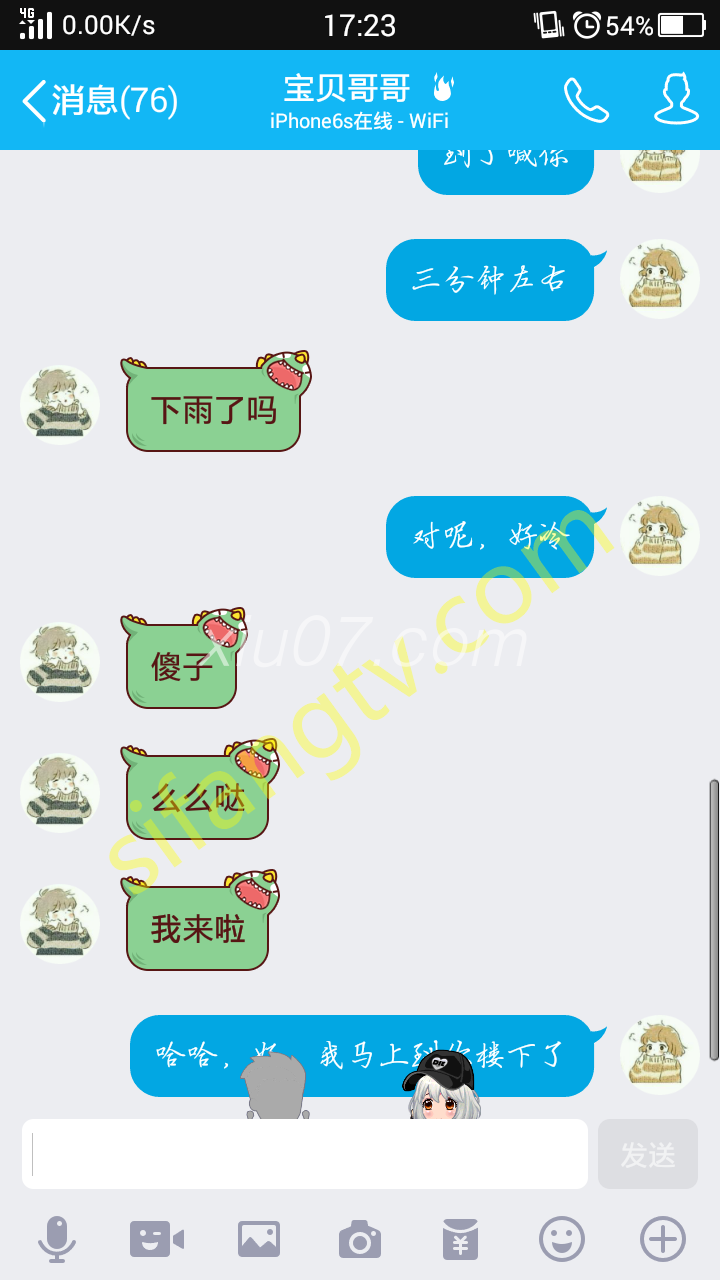Tap the 发送 send button
This screenshot has width=720, height=1280.
tap(647, 1154)
